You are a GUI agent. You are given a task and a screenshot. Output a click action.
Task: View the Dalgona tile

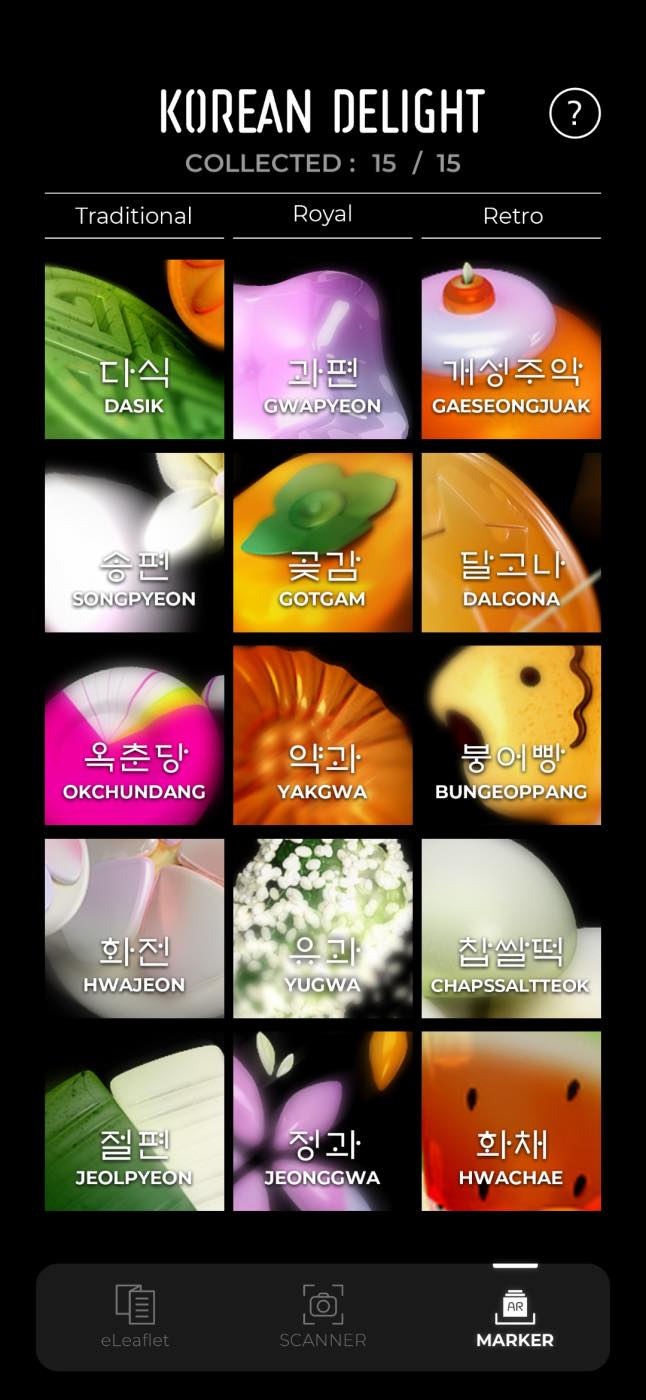pyautogui.click(x=511, y=542)
